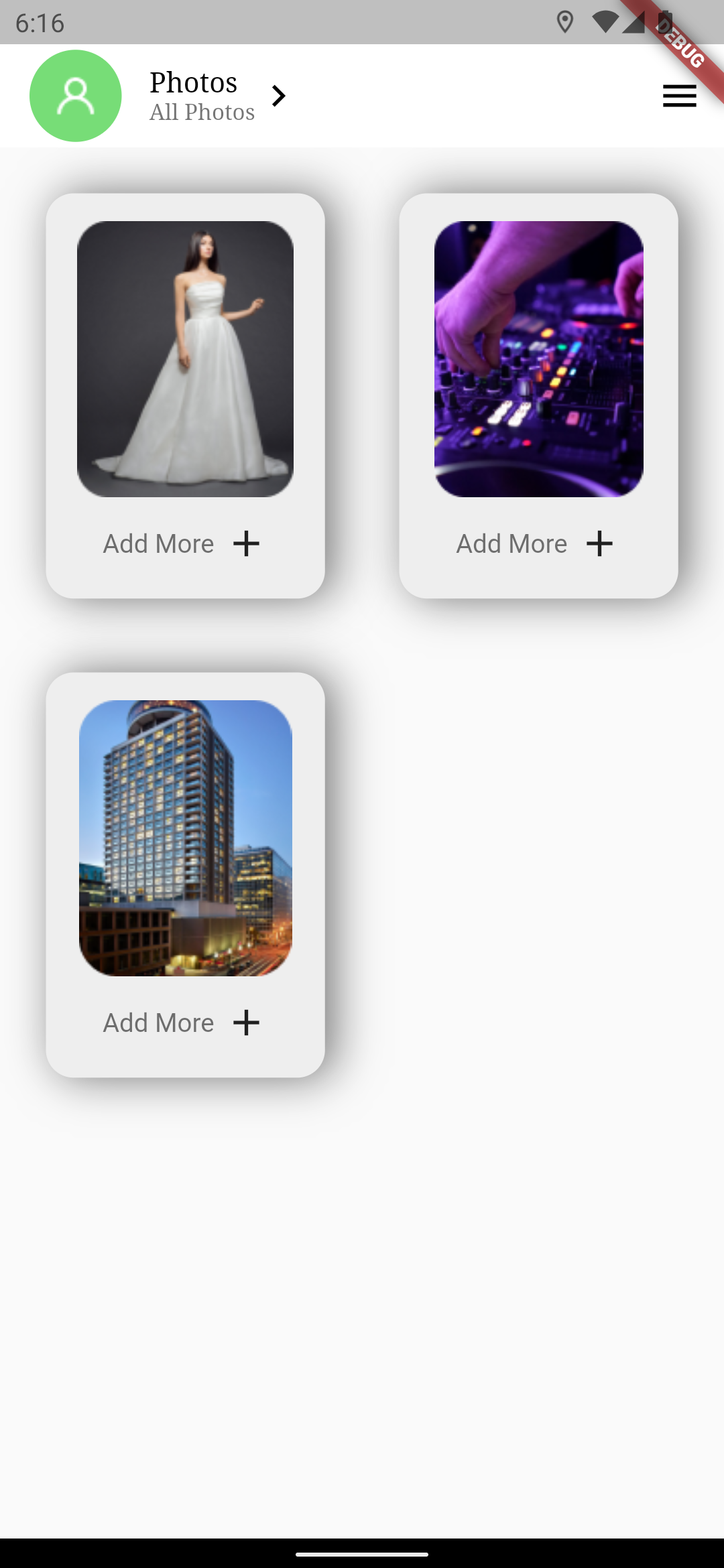Viewport: 724px width, 1568px height.
Task: Expand the All Photos chevron arrow
Action: pos(279,96)
